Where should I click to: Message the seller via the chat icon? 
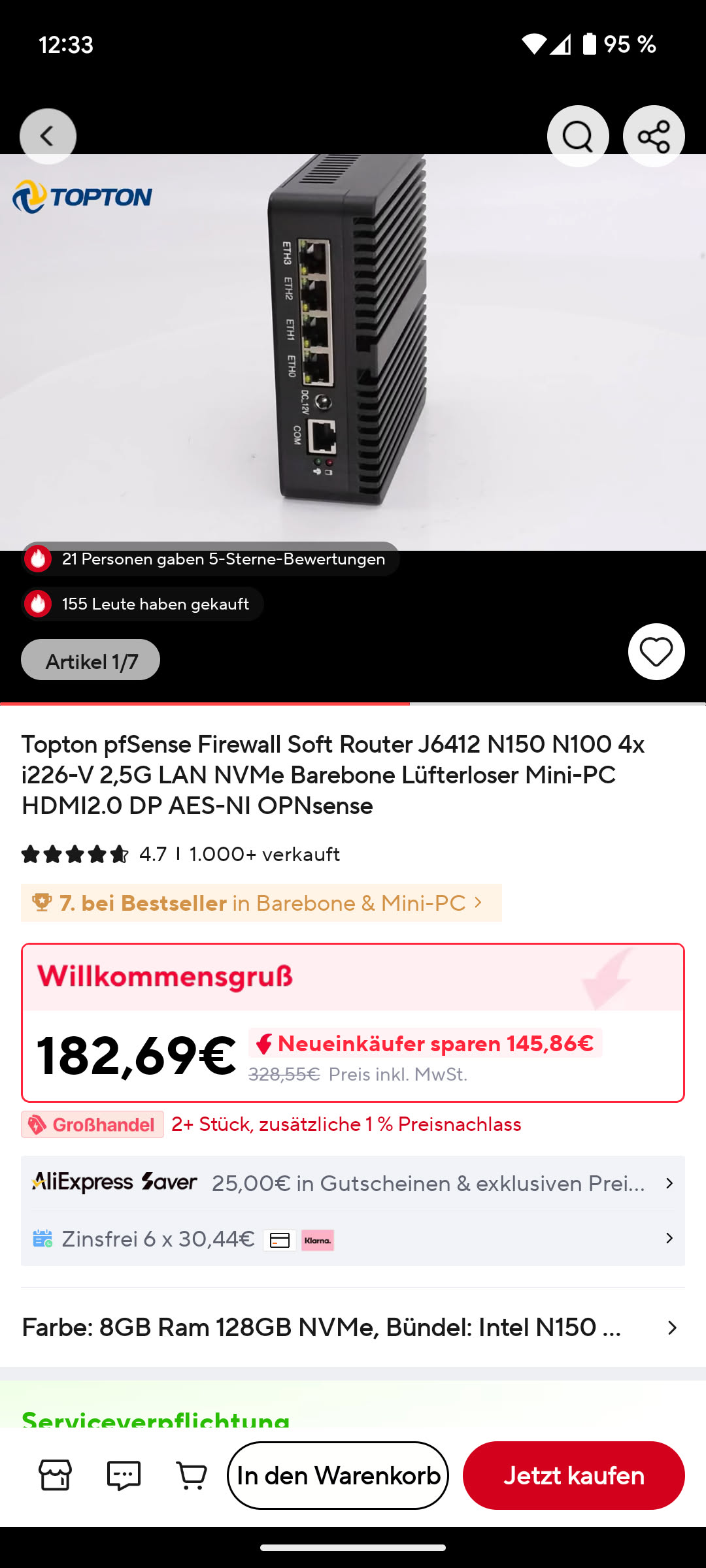[x=124, y=1475]
